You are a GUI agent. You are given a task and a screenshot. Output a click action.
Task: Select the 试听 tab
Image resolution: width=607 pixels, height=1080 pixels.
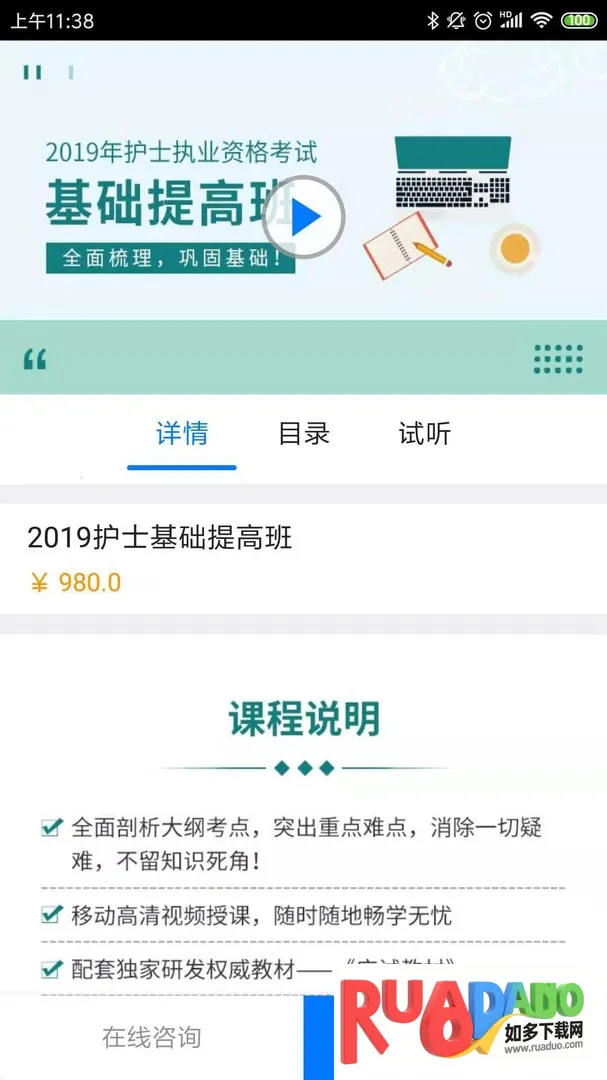click(x=425, y=434)
